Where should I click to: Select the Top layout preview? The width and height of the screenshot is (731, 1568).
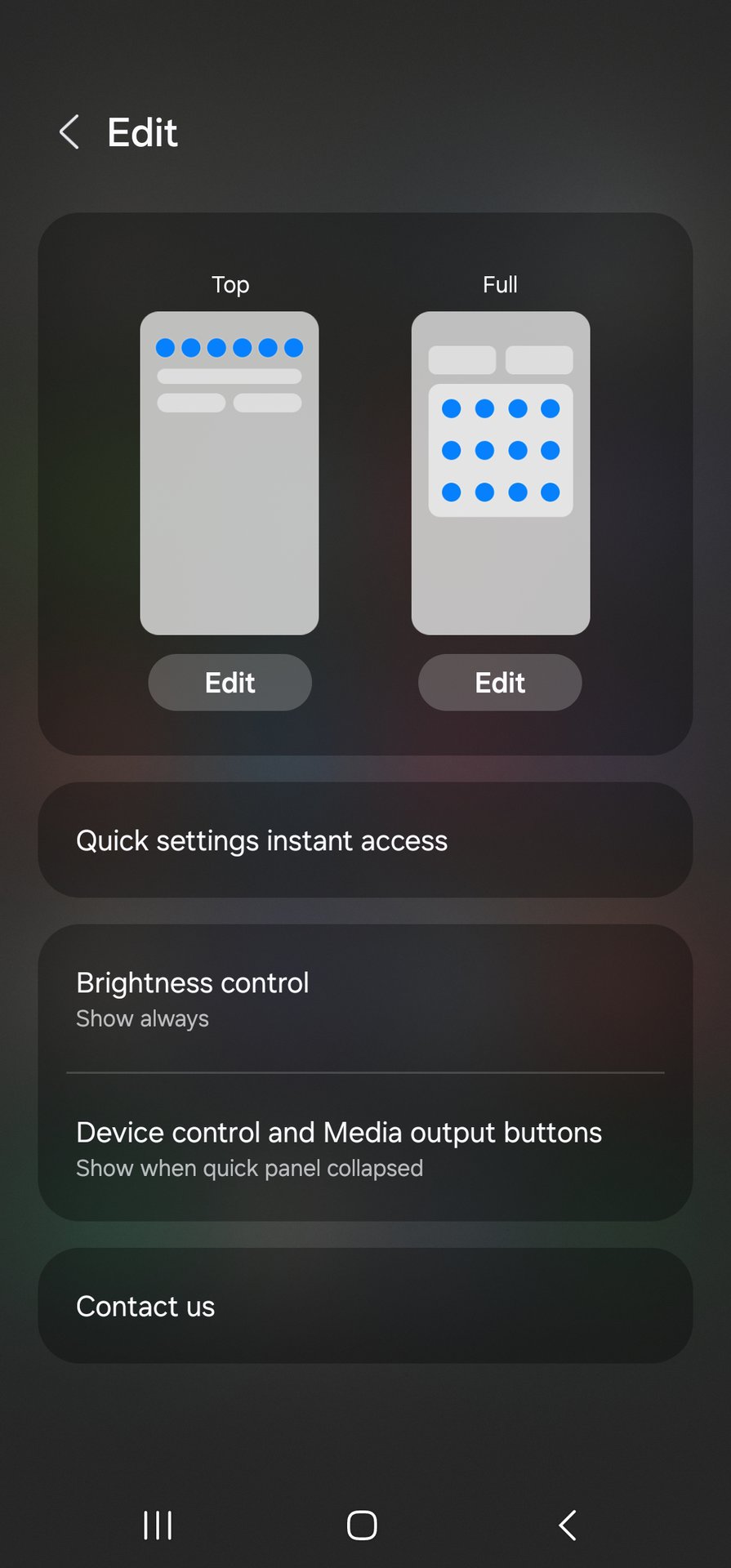(x=230, y=473)
